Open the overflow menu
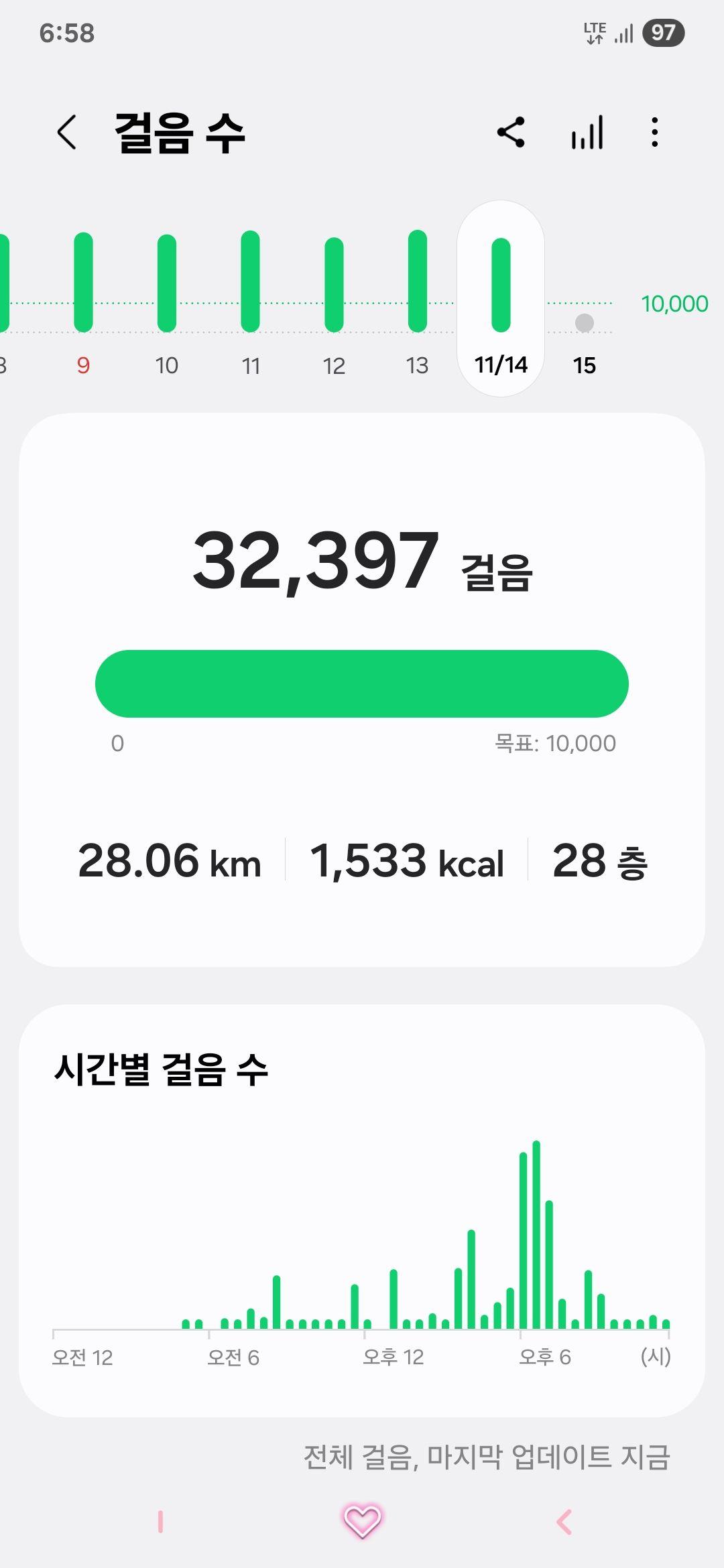Screen dimensions: 724x1568 (654, 132)
